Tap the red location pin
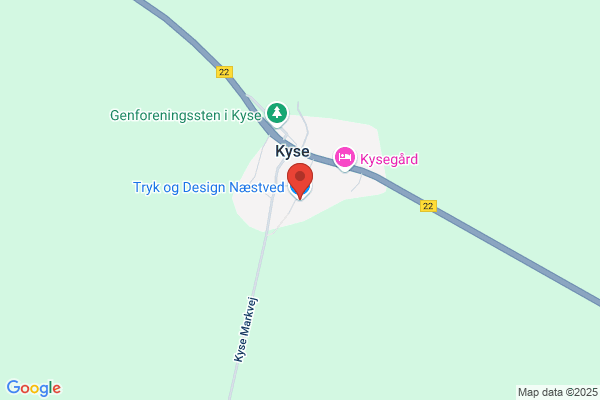The width and height of the screenshot is (600, 400). (x=300, y=181)
